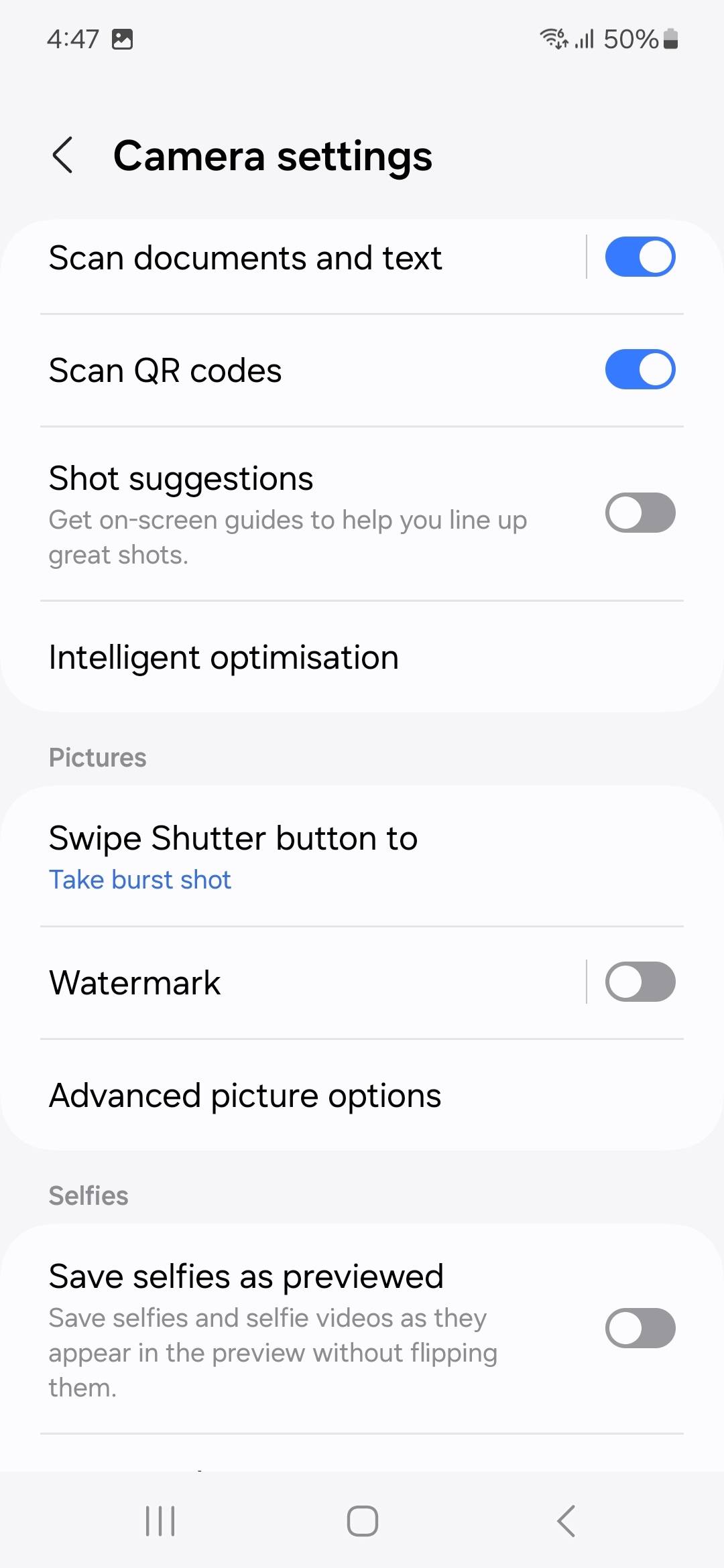Enable Shot suggestions
The image size is (724, 1568).
[x=640, y=513]
